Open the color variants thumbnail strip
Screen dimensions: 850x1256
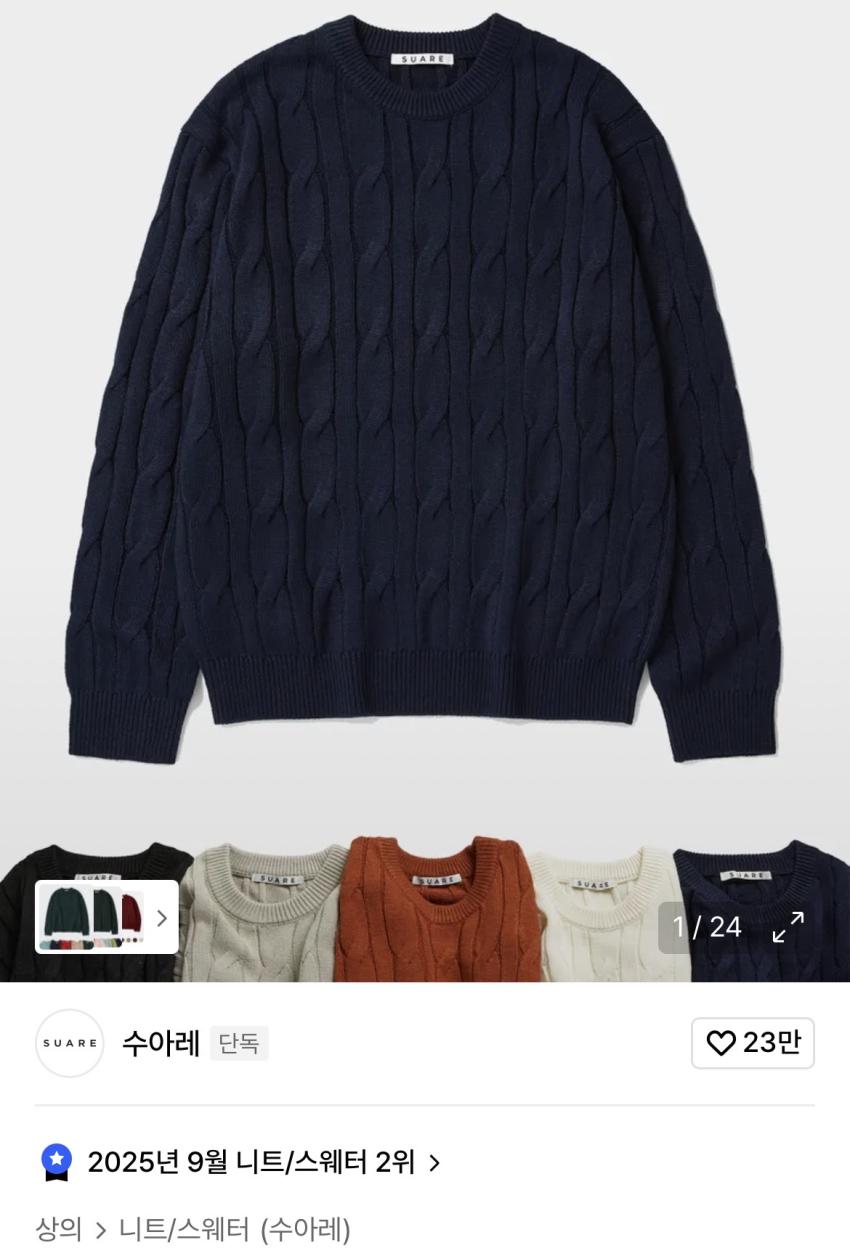[x=106, y=917]
